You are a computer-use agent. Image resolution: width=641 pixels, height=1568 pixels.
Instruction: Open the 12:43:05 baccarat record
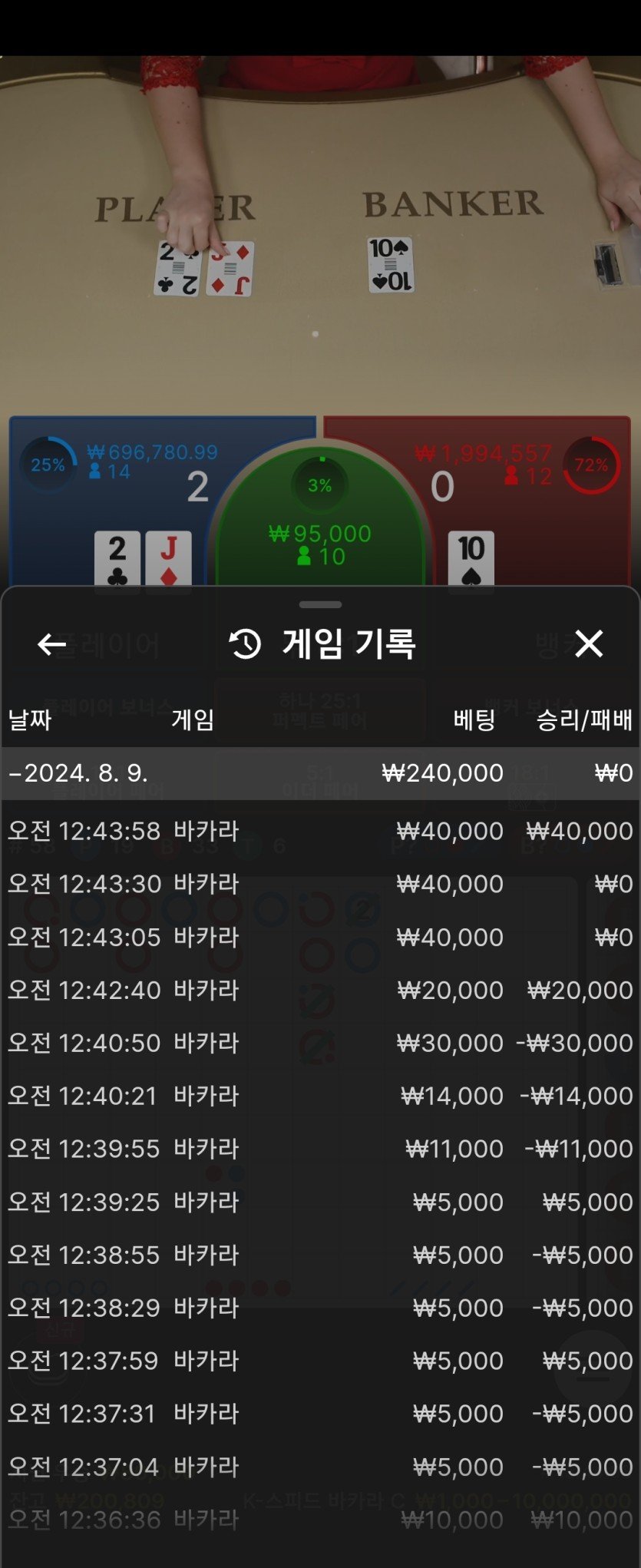320,937
